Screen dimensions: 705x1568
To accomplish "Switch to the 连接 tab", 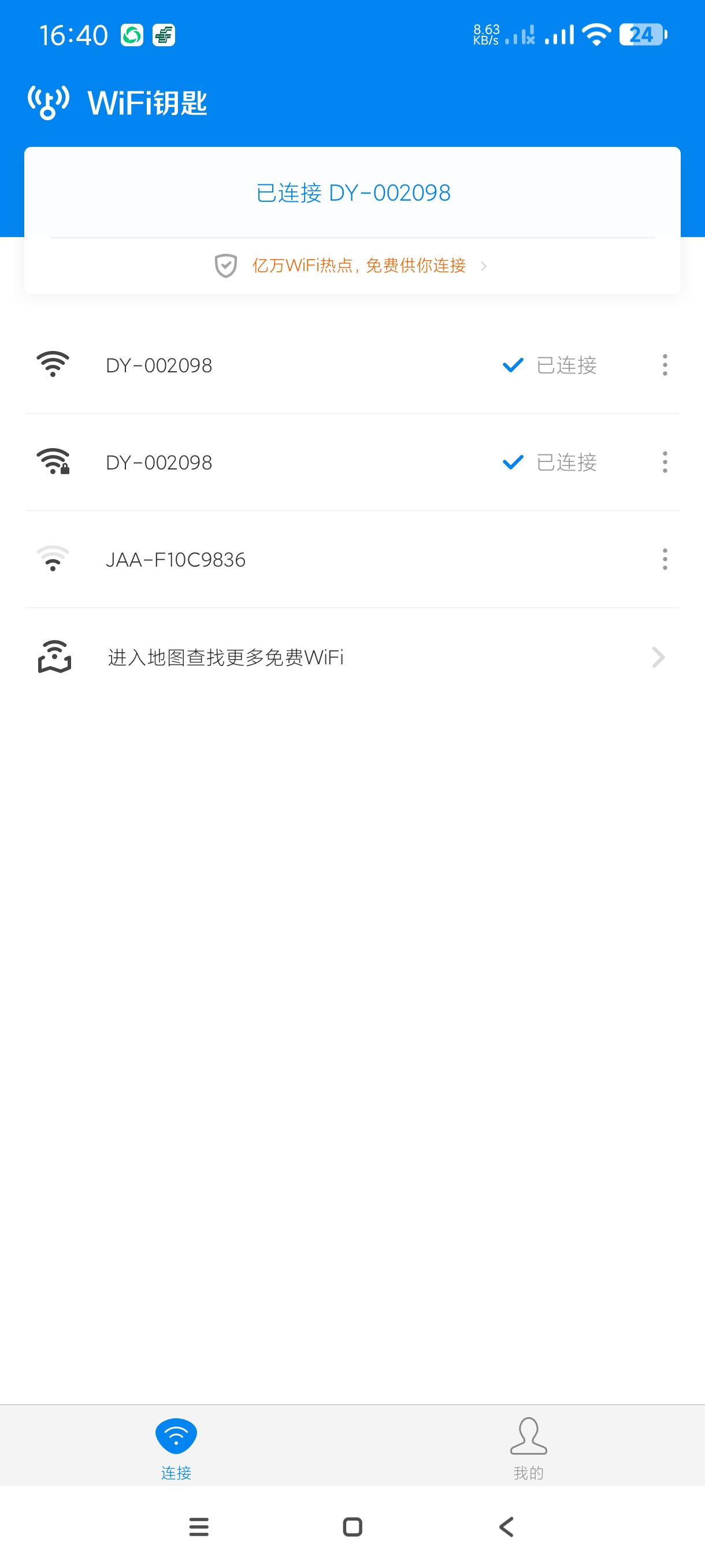I will 176,1445.
